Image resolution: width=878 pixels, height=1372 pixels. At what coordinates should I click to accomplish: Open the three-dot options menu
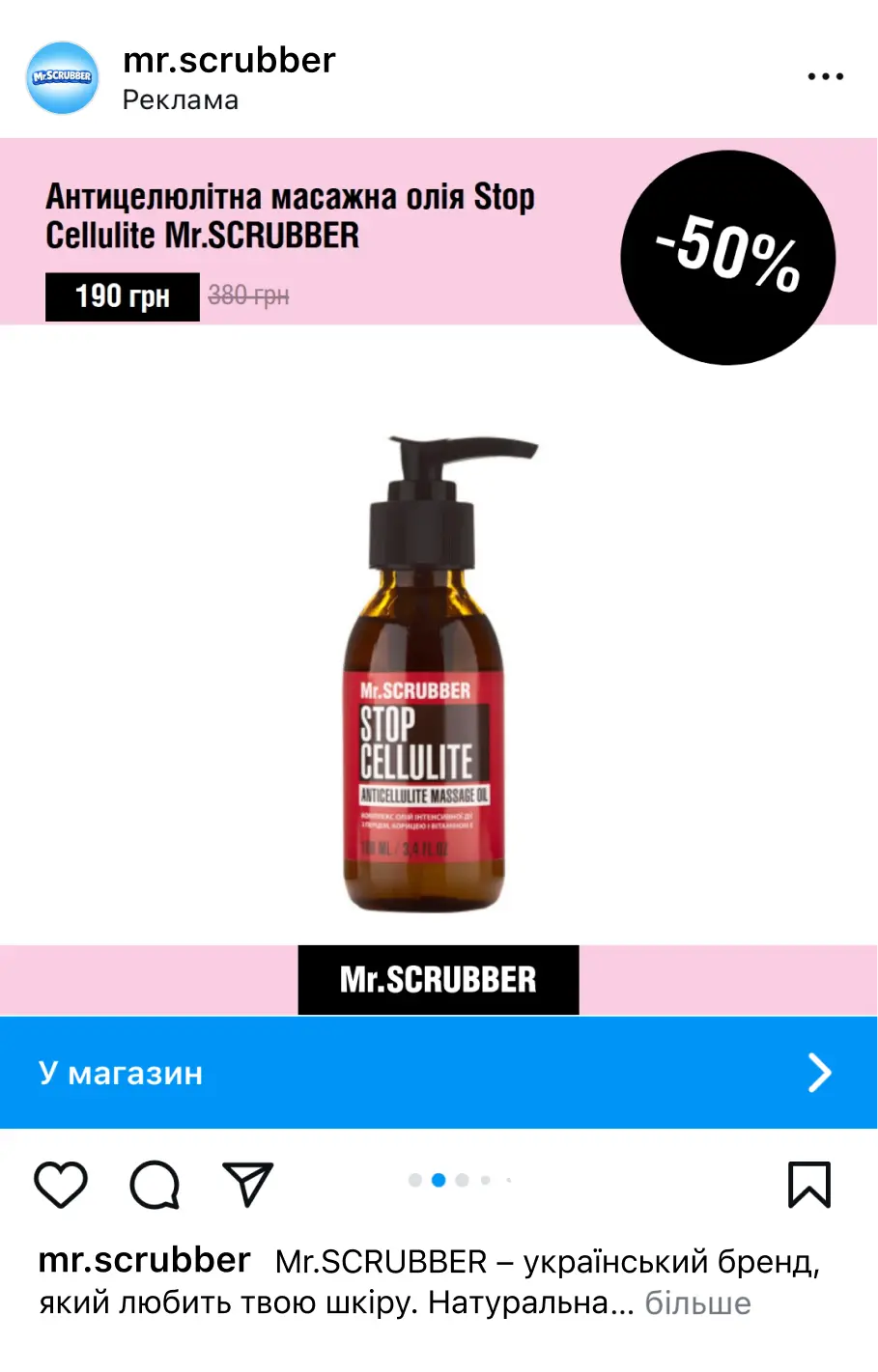825,76
